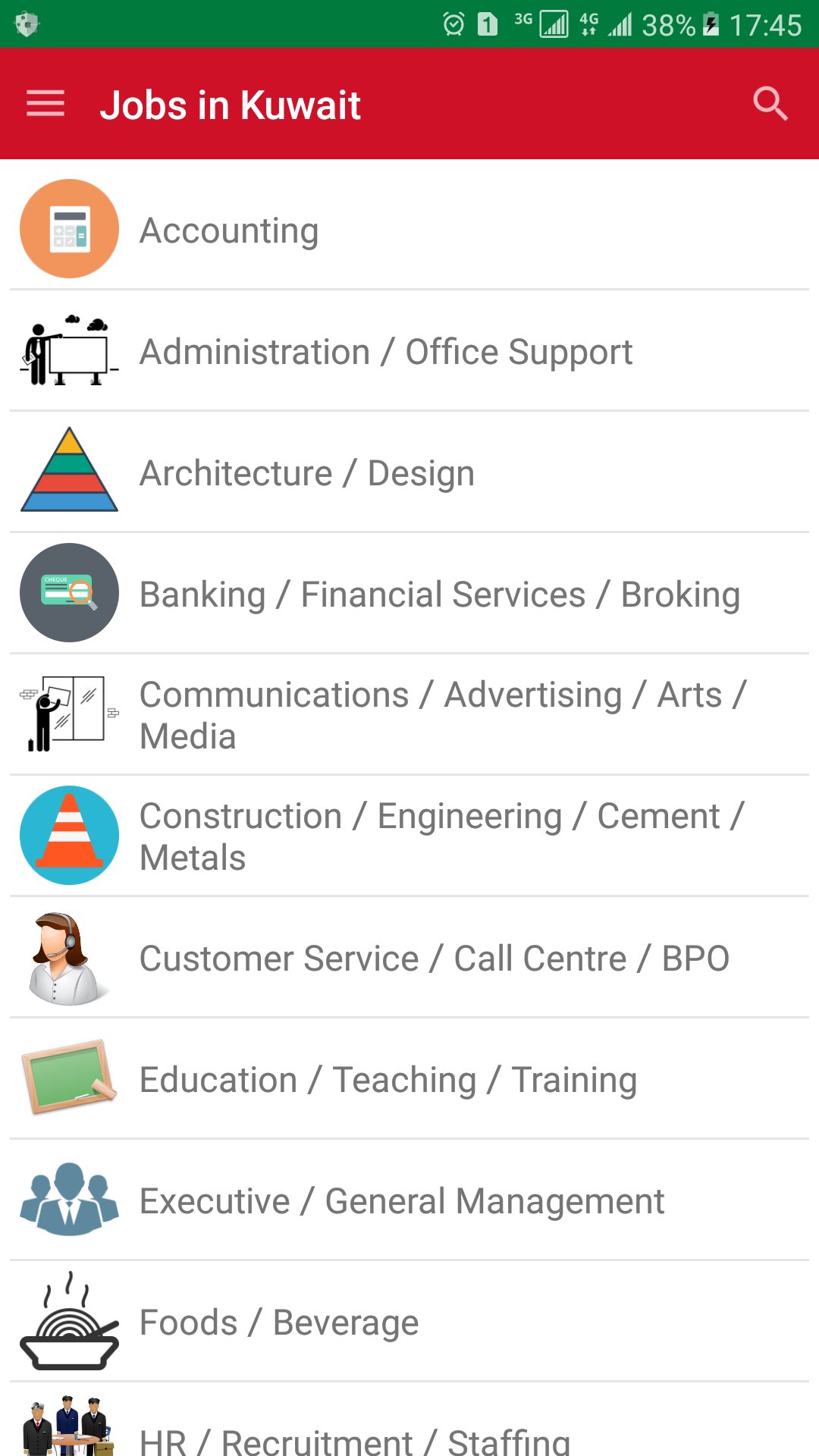Select Administration / Office Support category
This screenshot has height=1456, width=819.
coord(385,352)
